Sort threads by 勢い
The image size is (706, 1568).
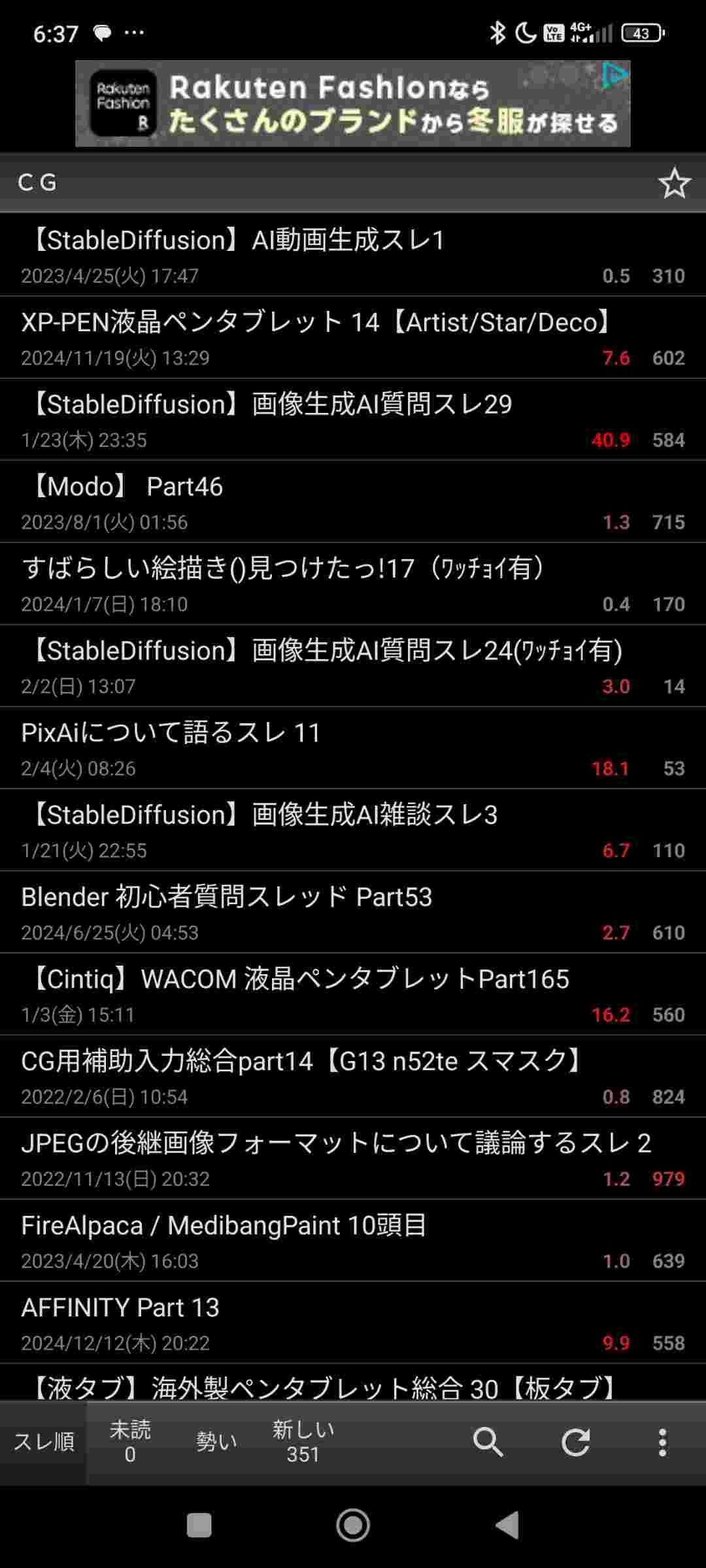pos(216,1442)
